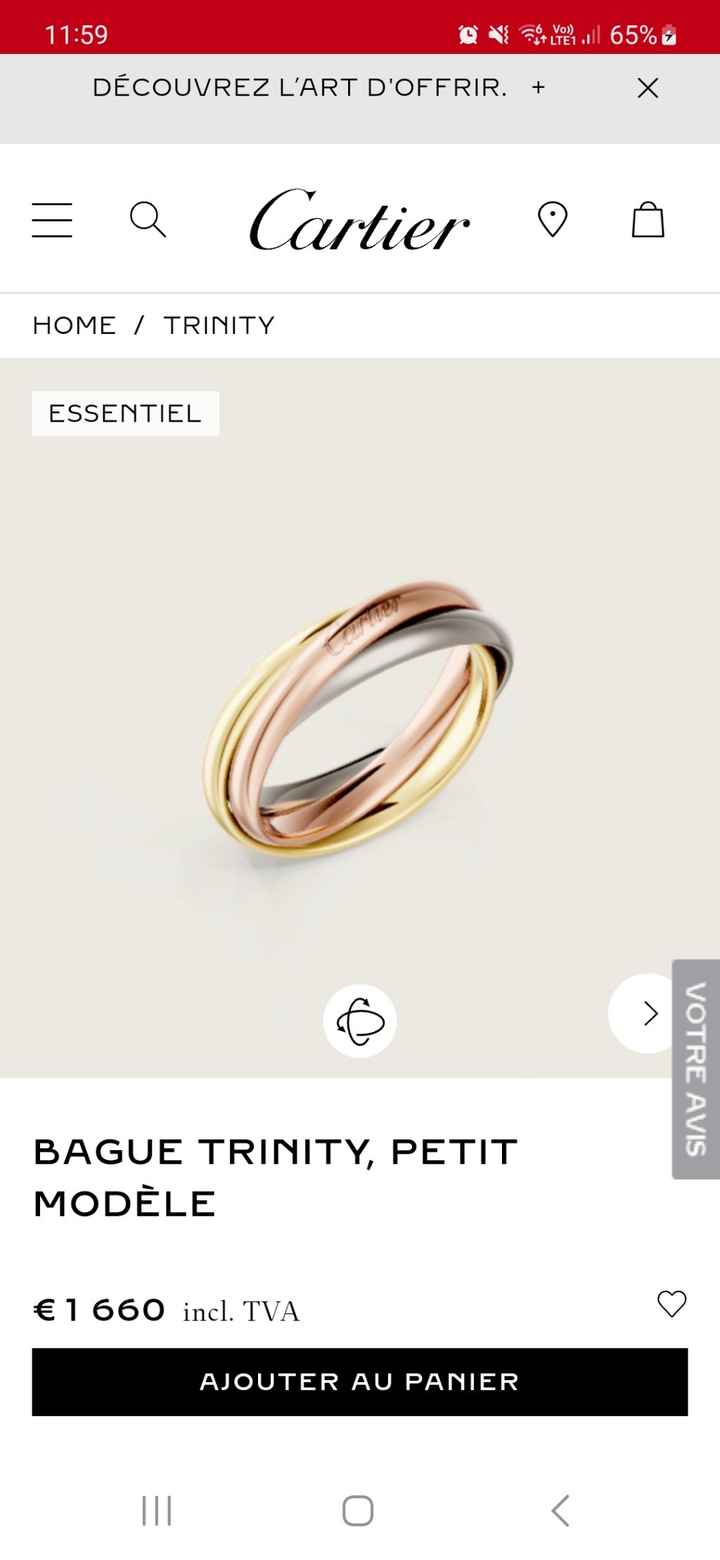View the ring in 360 degrees
720x1560 pixels.
pos(360,1021)
